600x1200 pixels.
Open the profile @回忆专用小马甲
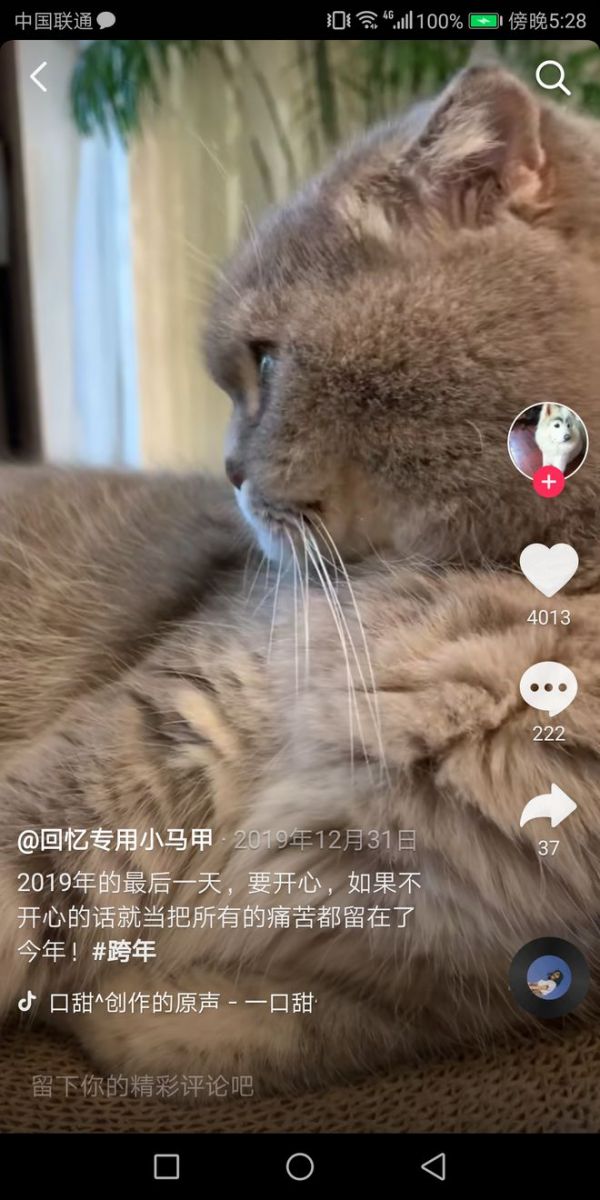click(x=115, y=840)
